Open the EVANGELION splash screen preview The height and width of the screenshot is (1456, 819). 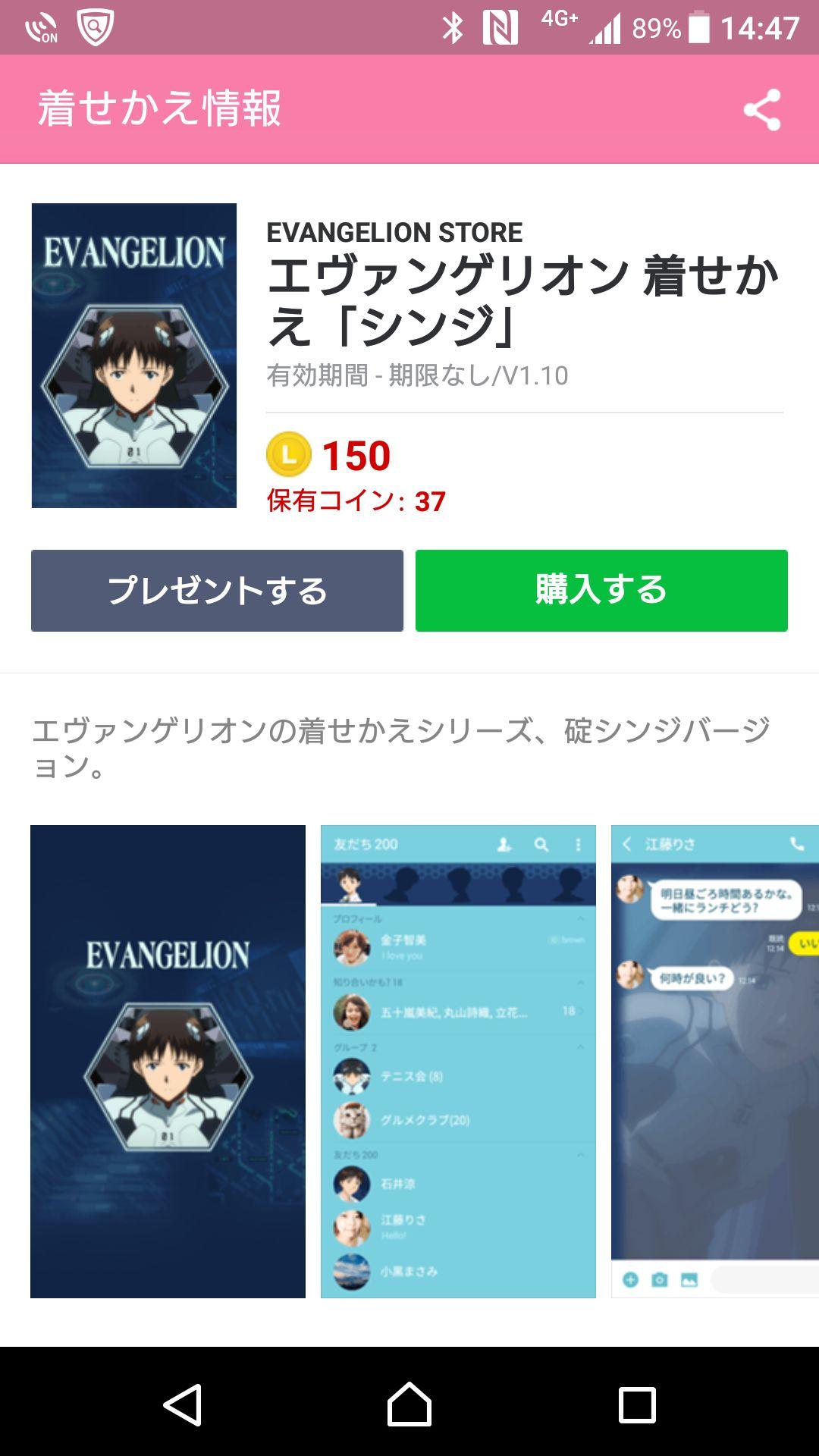(x=168, y=1061)
